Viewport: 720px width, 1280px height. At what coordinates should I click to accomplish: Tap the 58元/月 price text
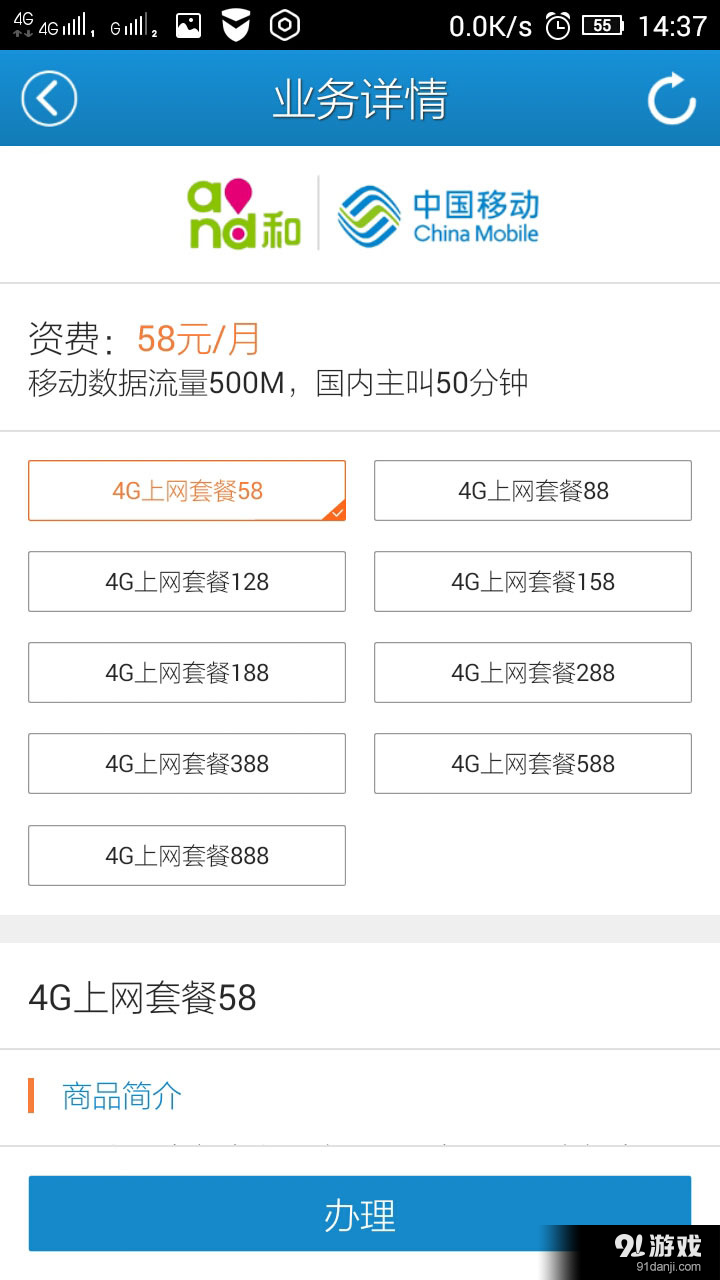coord(197,338)
